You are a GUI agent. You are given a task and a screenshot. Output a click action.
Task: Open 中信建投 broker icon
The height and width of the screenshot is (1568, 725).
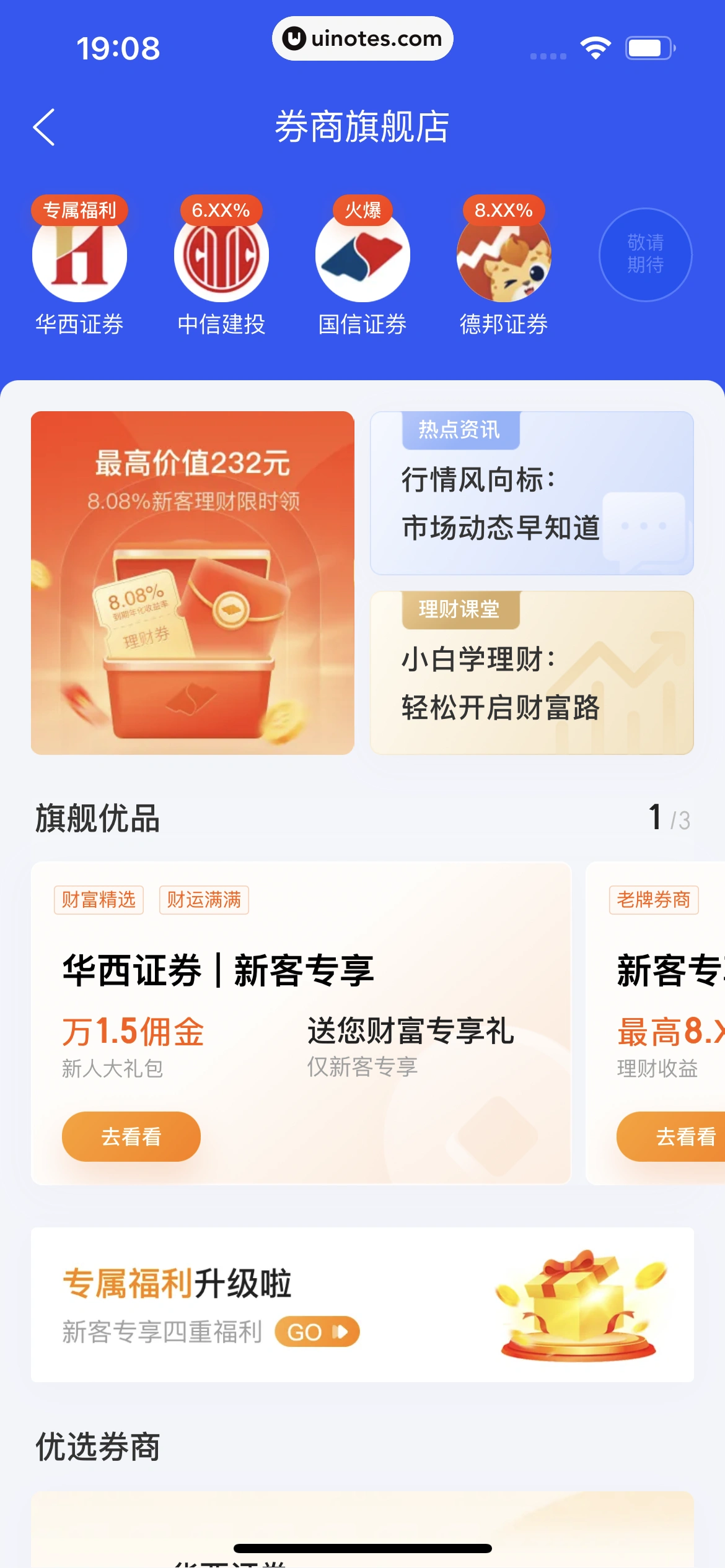pyautogui.click(x=221, y=255)
